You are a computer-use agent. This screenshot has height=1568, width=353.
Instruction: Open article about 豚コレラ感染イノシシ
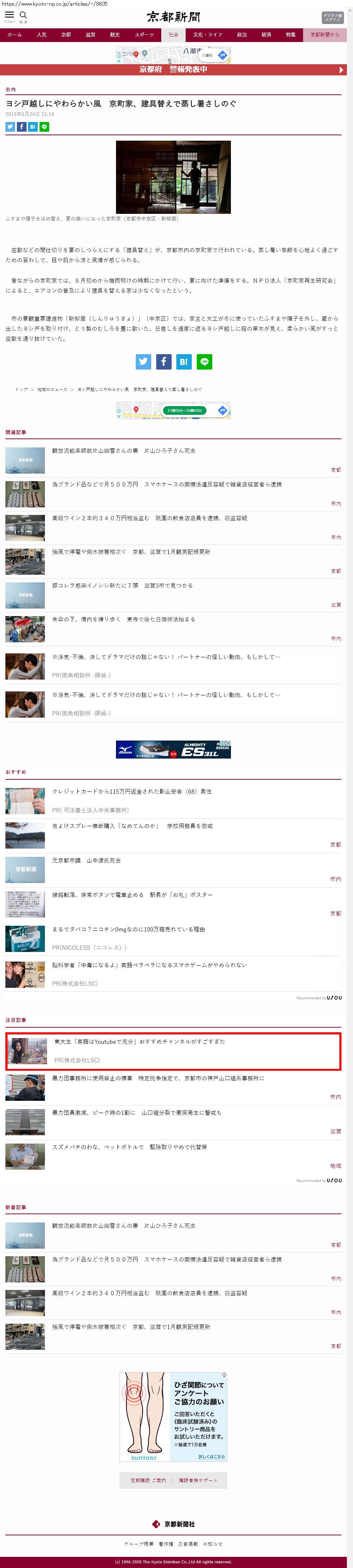tap(122, 586)
